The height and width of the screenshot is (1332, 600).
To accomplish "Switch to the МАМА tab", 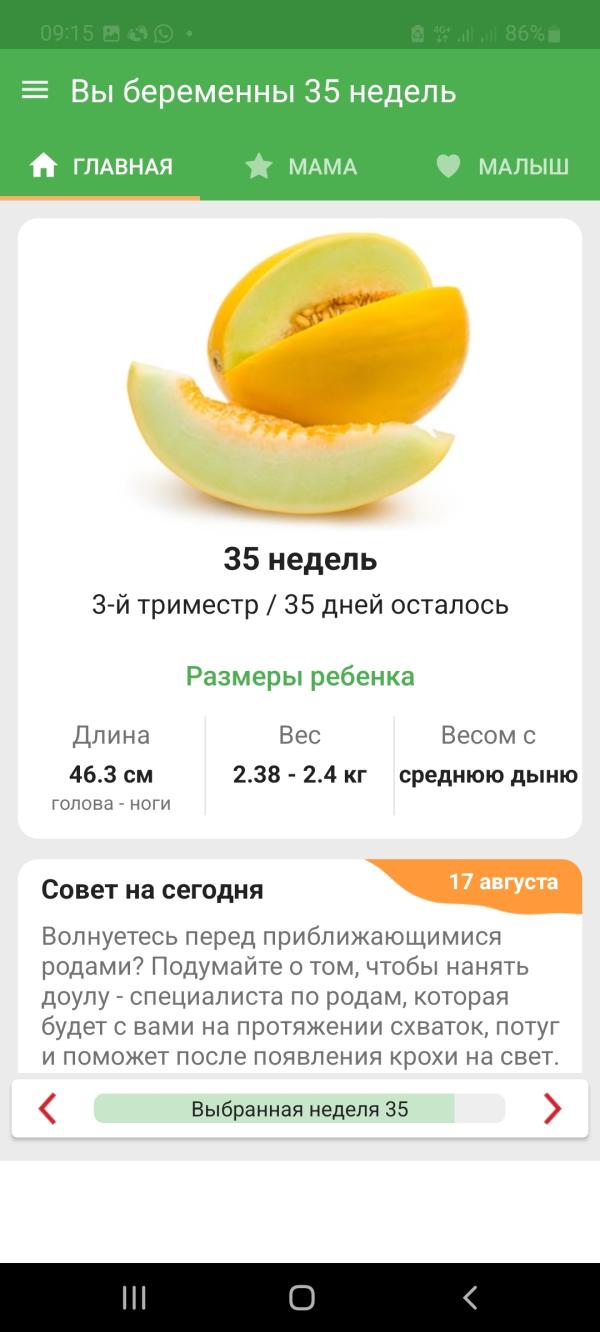I will [301, 167].
